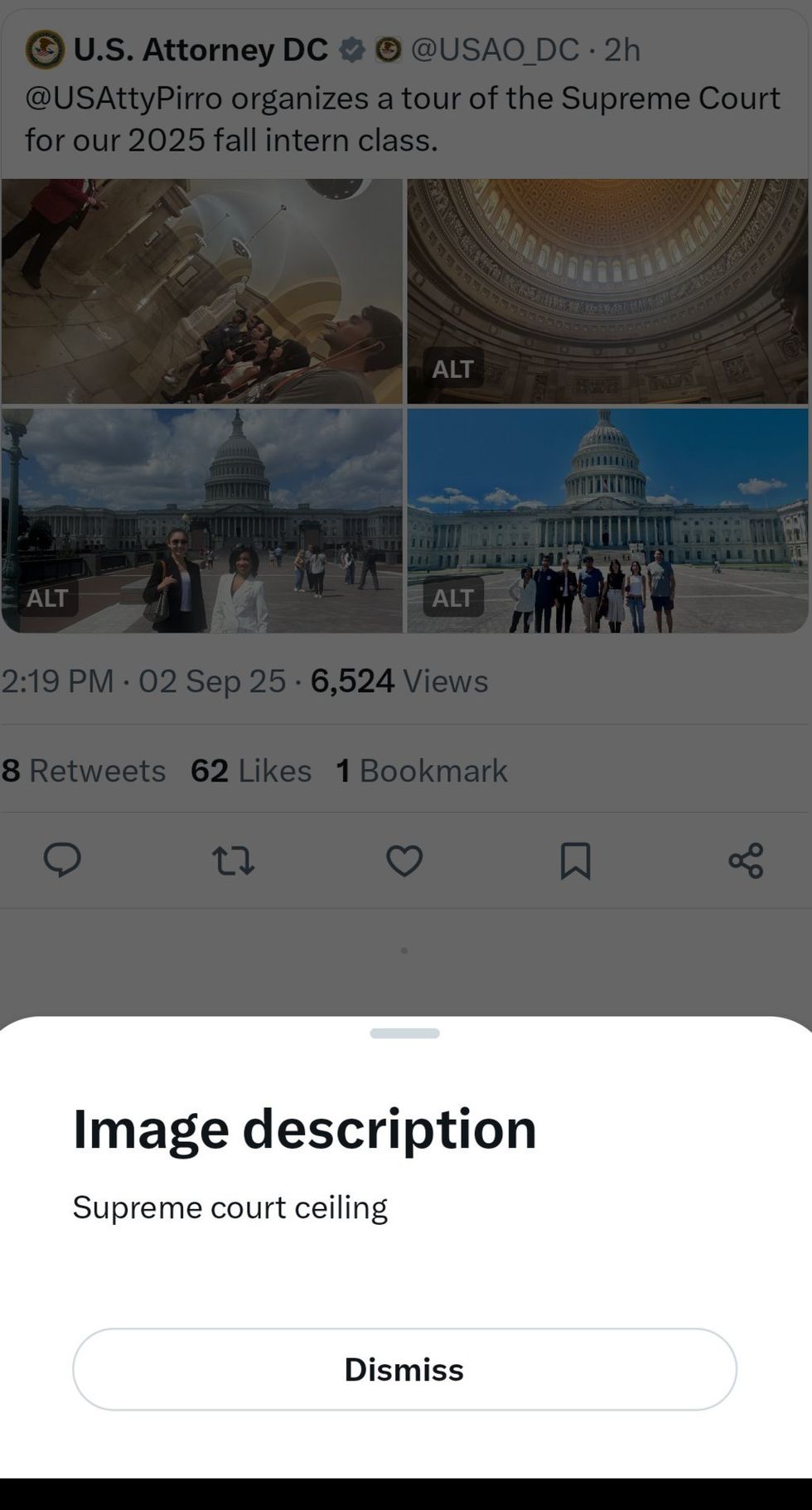View the 8 Retweets list

pos(84,771)
